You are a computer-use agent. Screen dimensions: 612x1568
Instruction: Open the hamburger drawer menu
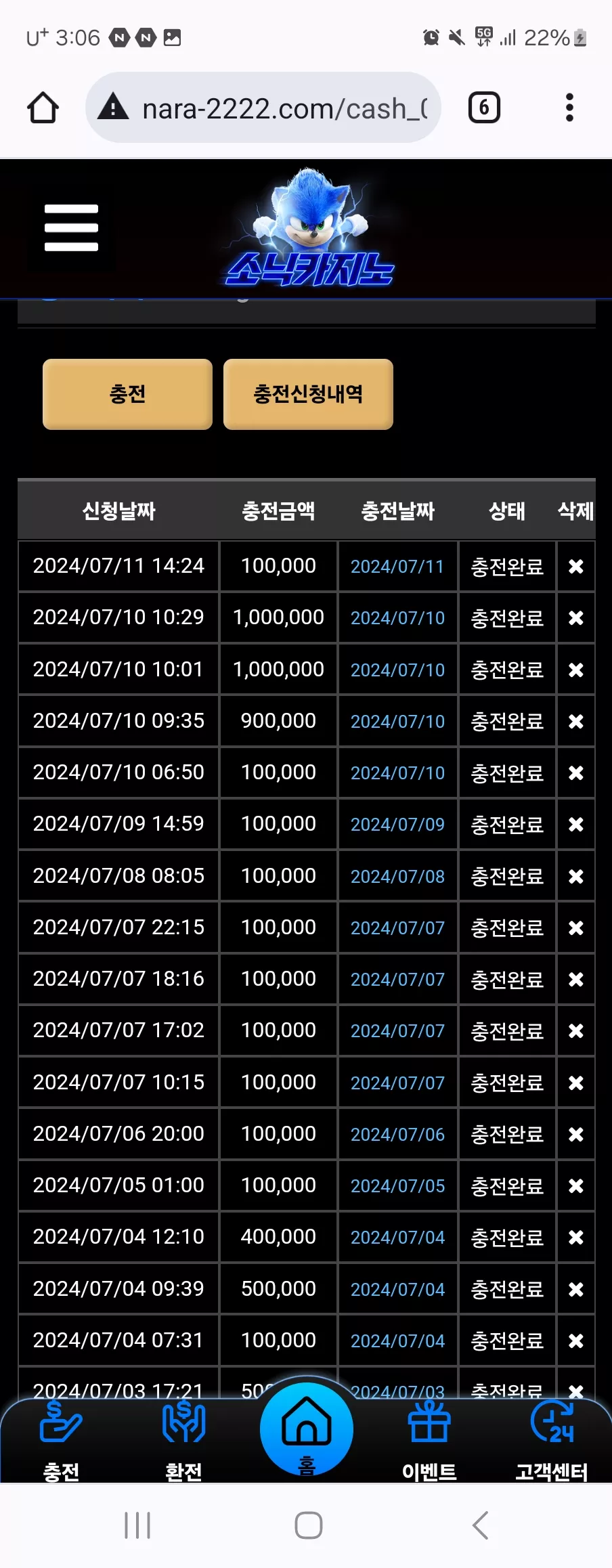(71, 227)
